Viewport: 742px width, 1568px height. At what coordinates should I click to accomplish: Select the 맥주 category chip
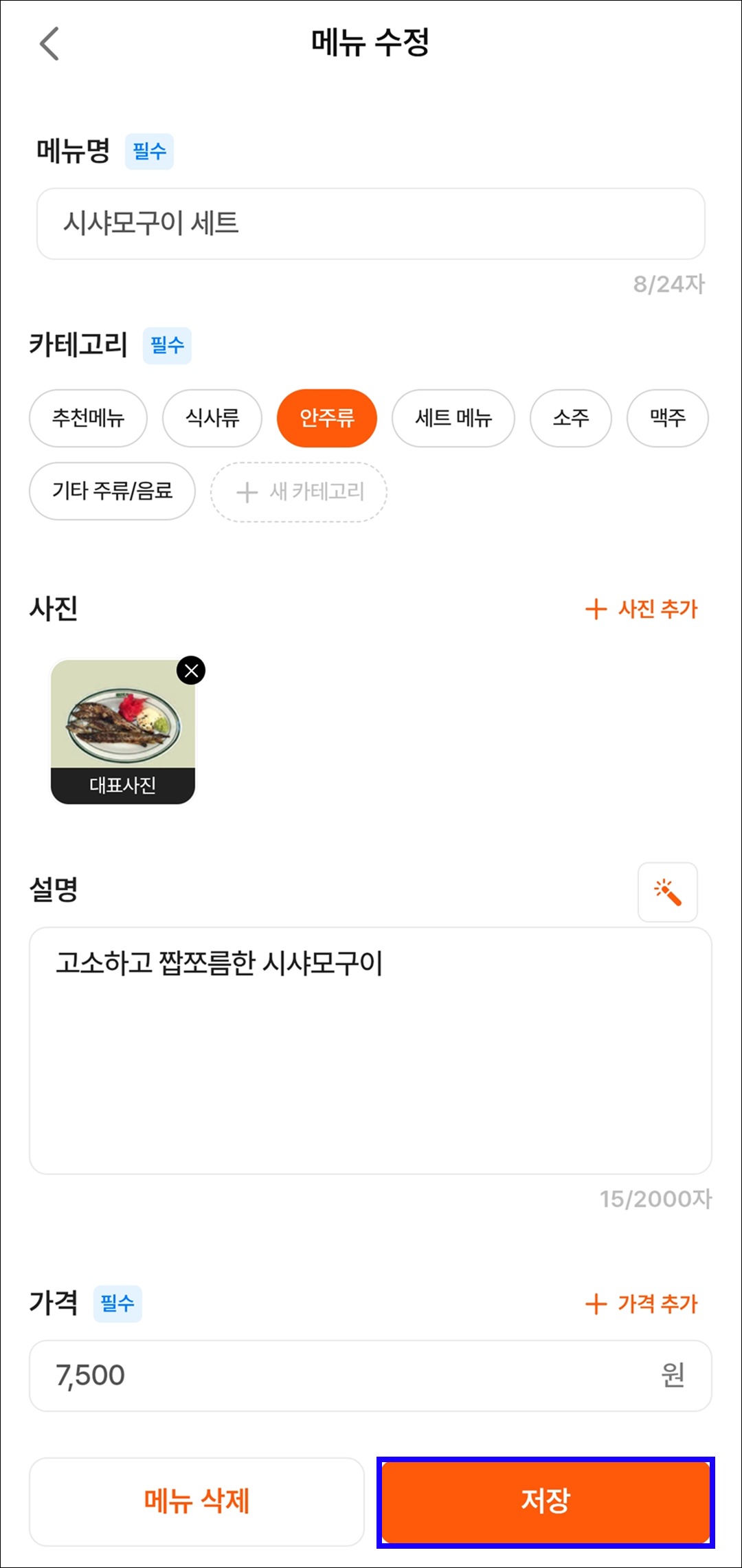point(668,418)
